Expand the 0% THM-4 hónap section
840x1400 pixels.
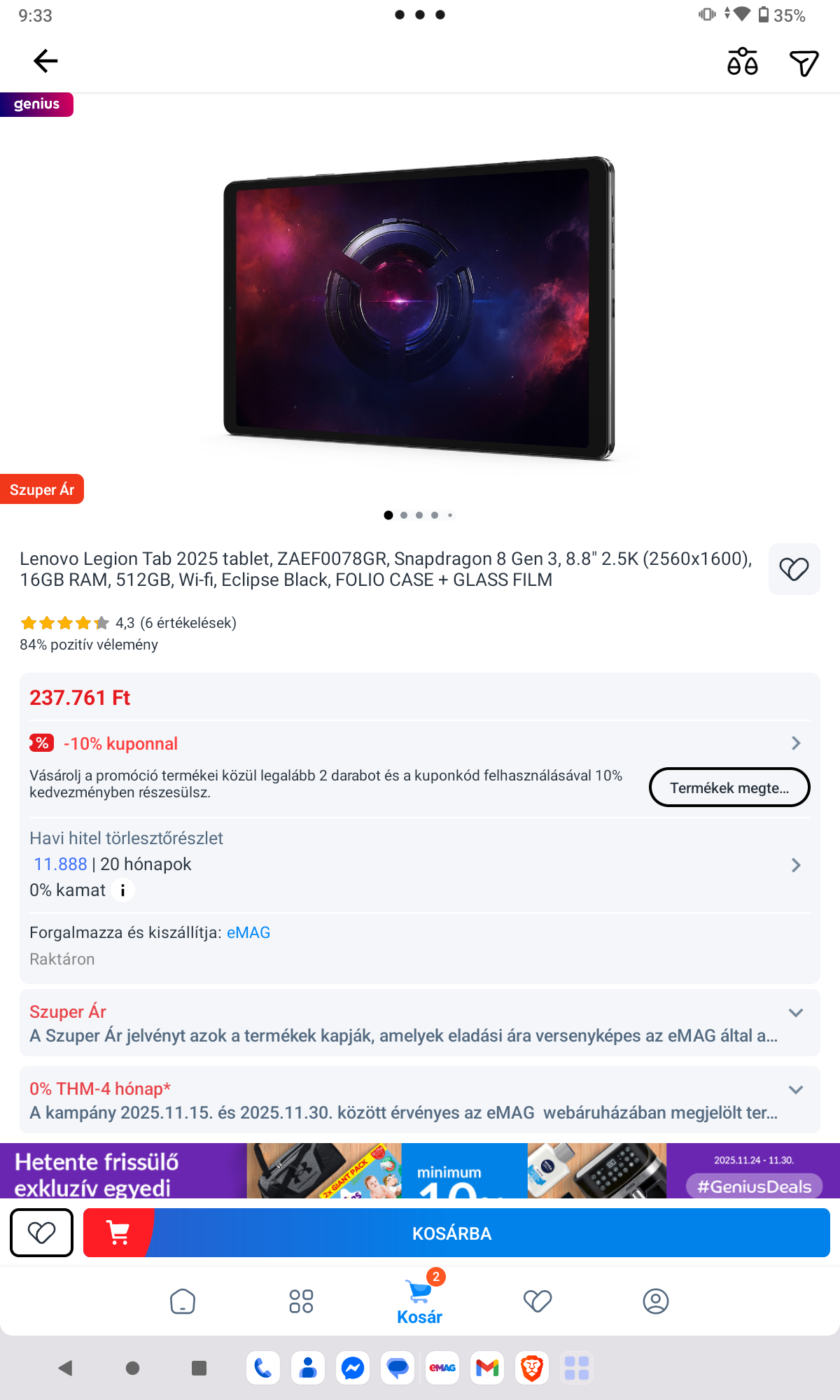pyautogui.click(x=795, y=1090)
